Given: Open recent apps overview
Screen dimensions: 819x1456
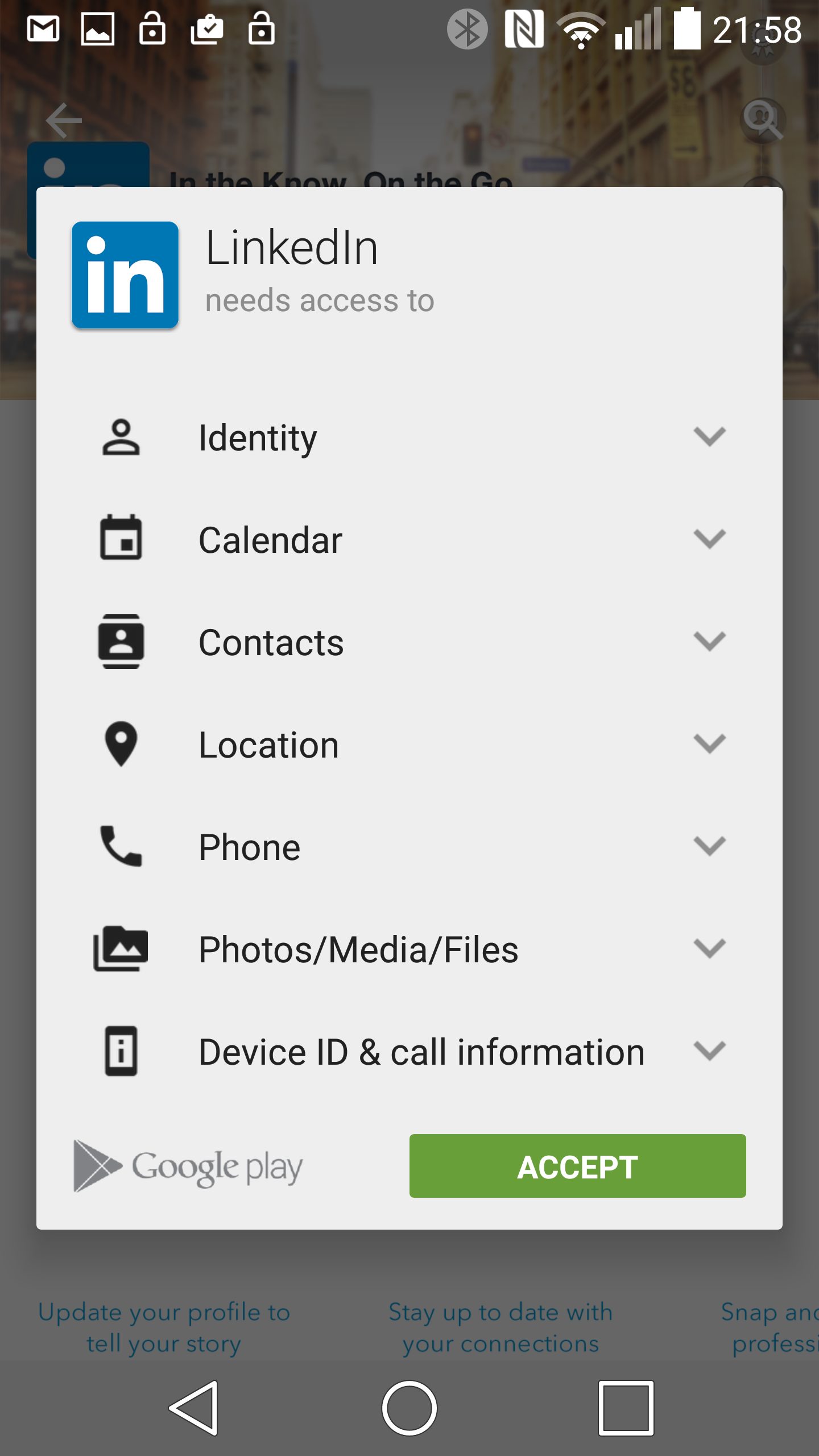Looking at the screenshot, I should 626,1408.
